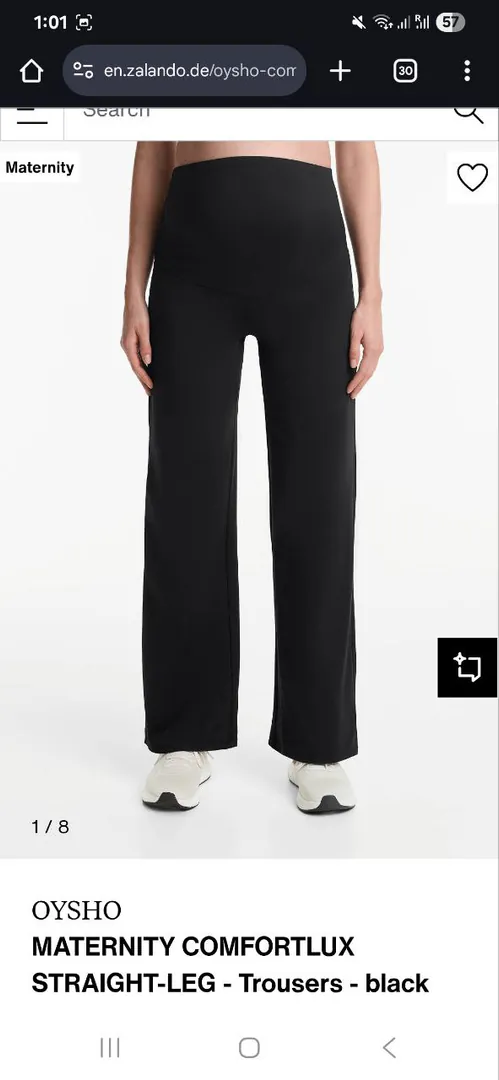This screenshot has height=1080, width=499.
Task: Open a new browser tab
Action: pyautogui.click(x=340, y=70)
